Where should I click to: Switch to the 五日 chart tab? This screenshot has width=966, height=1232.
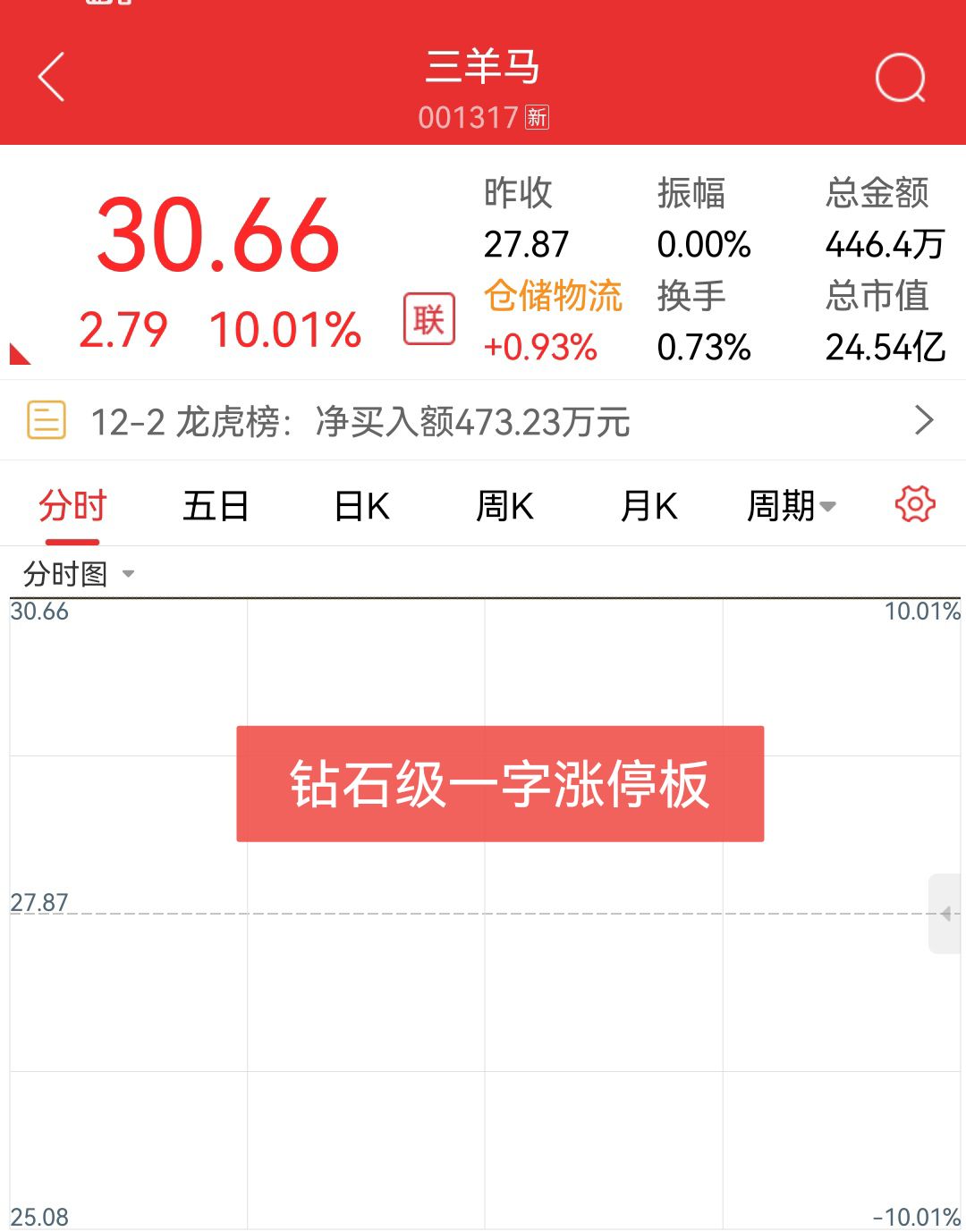point(216,506)
